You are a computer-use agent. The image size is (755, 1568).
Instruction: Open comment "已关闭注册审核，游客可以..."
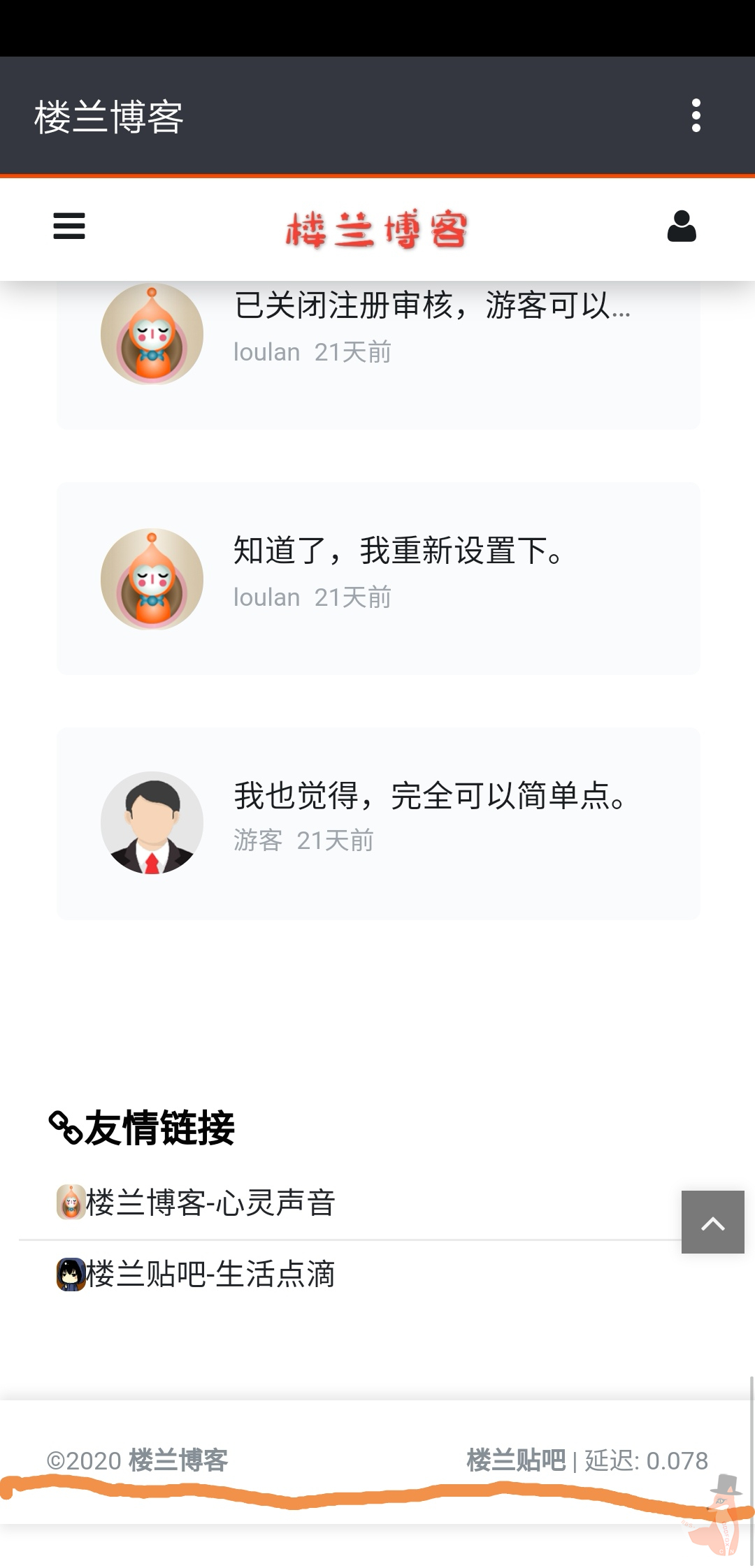[431, 306]
